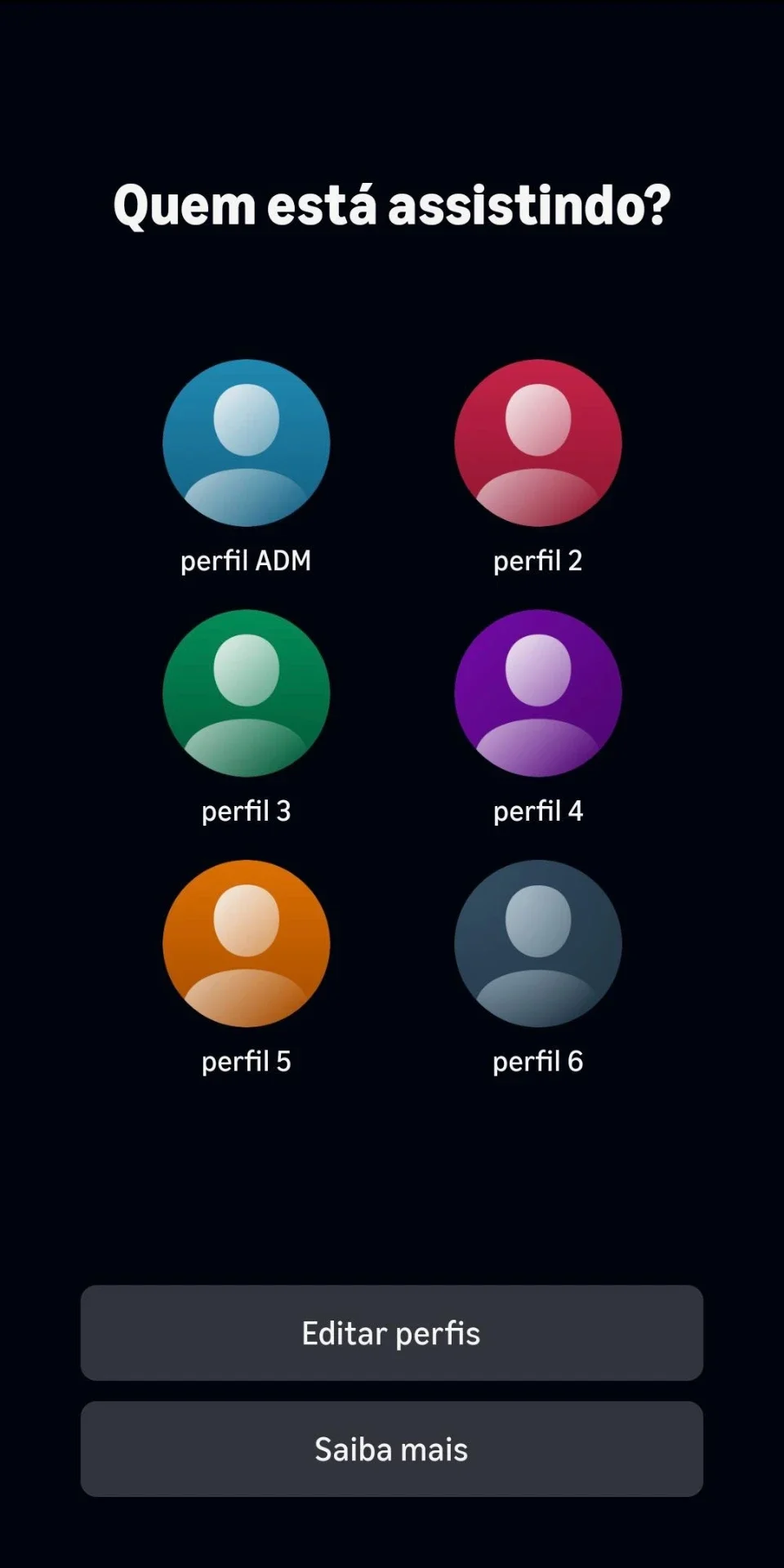
Task: Tap the Editar perfis button
Action: coord(391,1333)
